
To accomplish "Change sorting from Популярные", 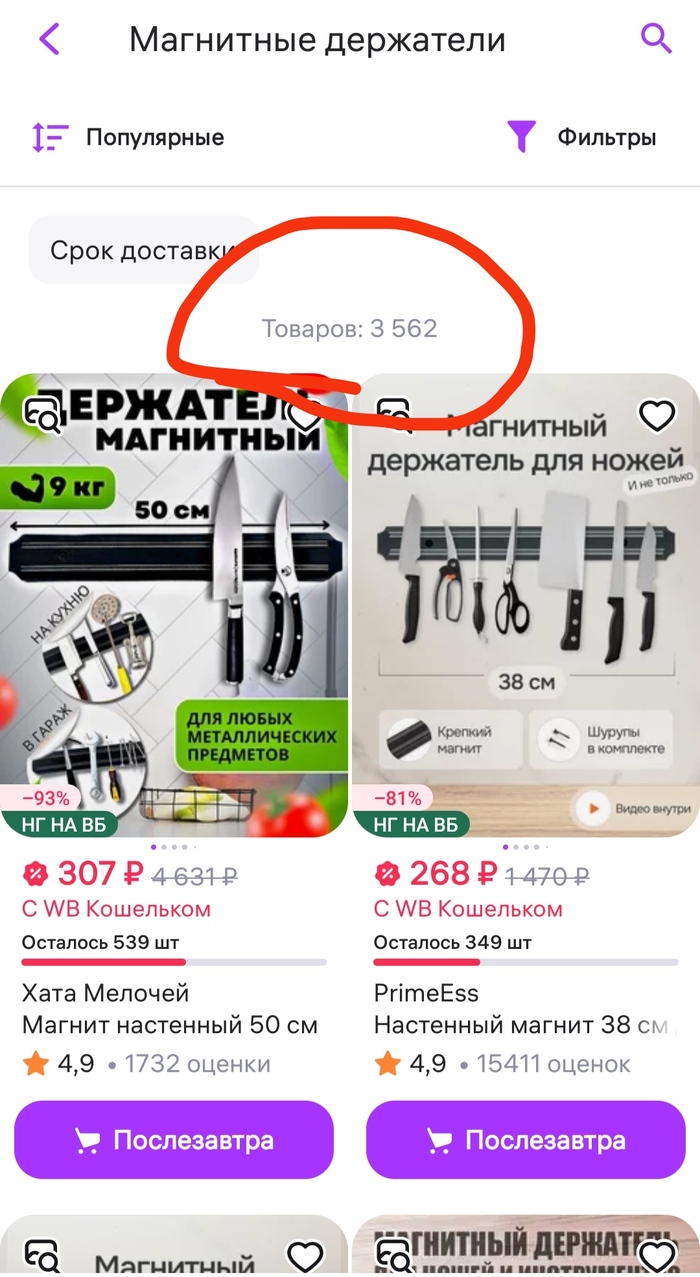I will (128, 137).
